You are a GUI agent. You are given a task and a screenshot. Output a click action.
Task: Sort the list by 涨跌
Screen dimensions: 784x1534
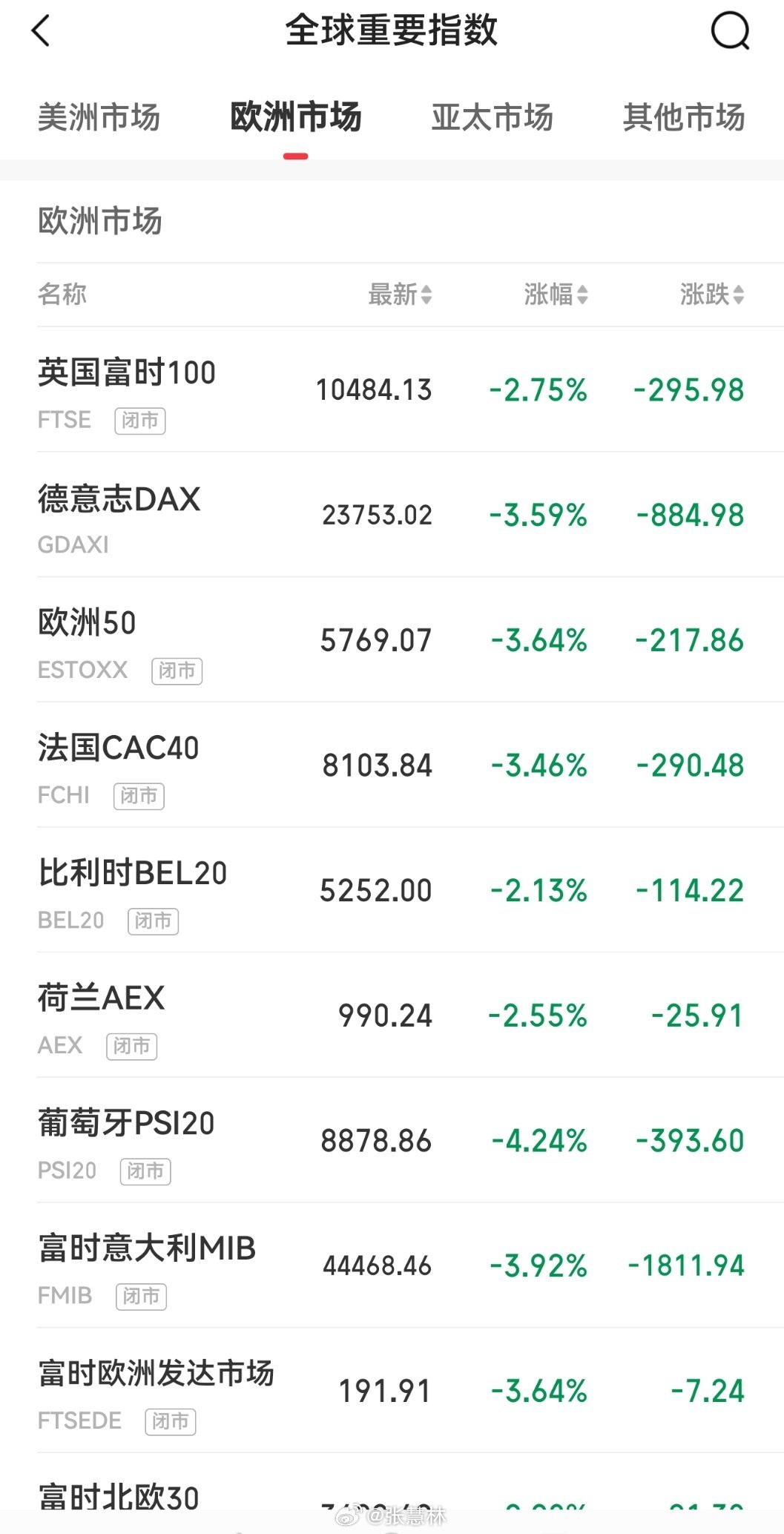[x=711, y=294]
